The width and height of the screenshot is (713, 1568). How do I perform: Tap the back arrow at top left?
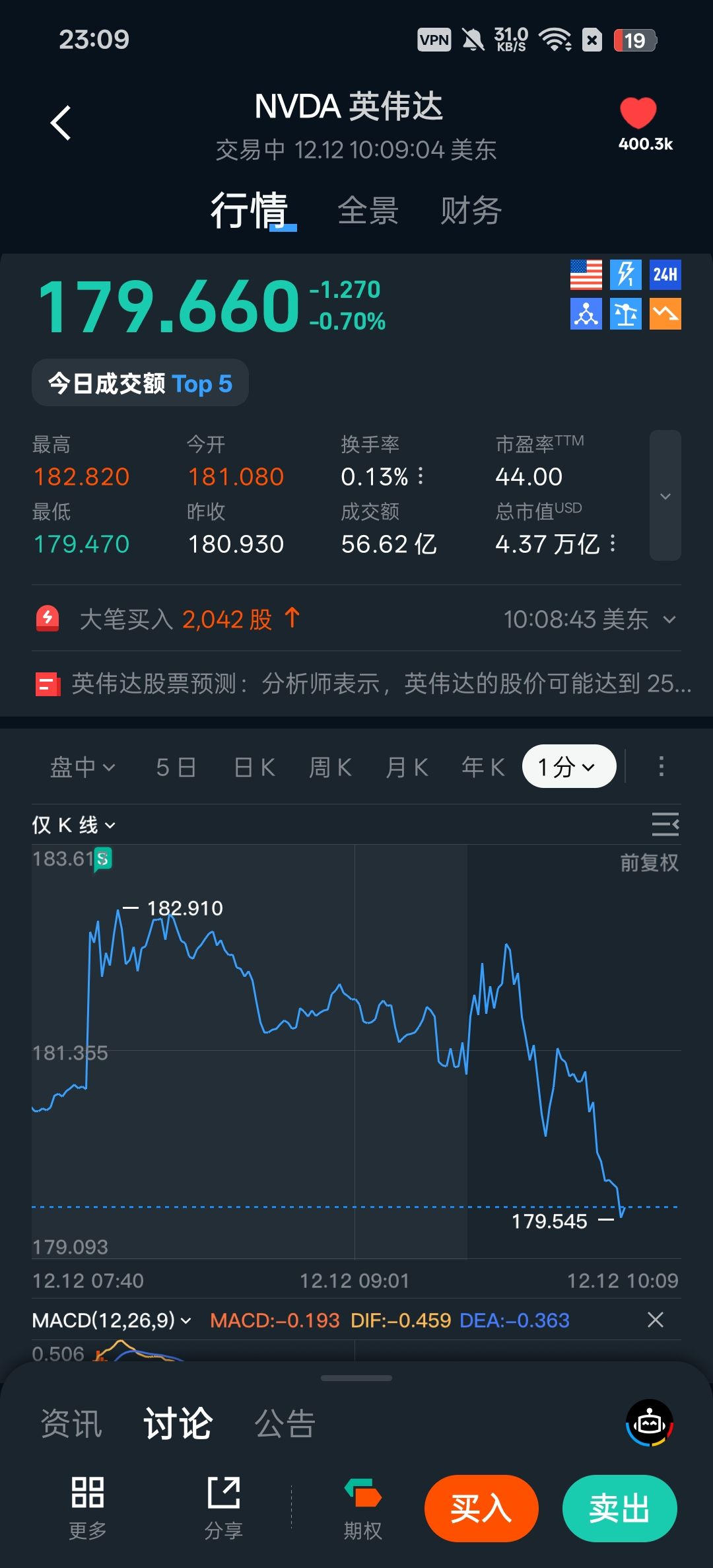61,123
